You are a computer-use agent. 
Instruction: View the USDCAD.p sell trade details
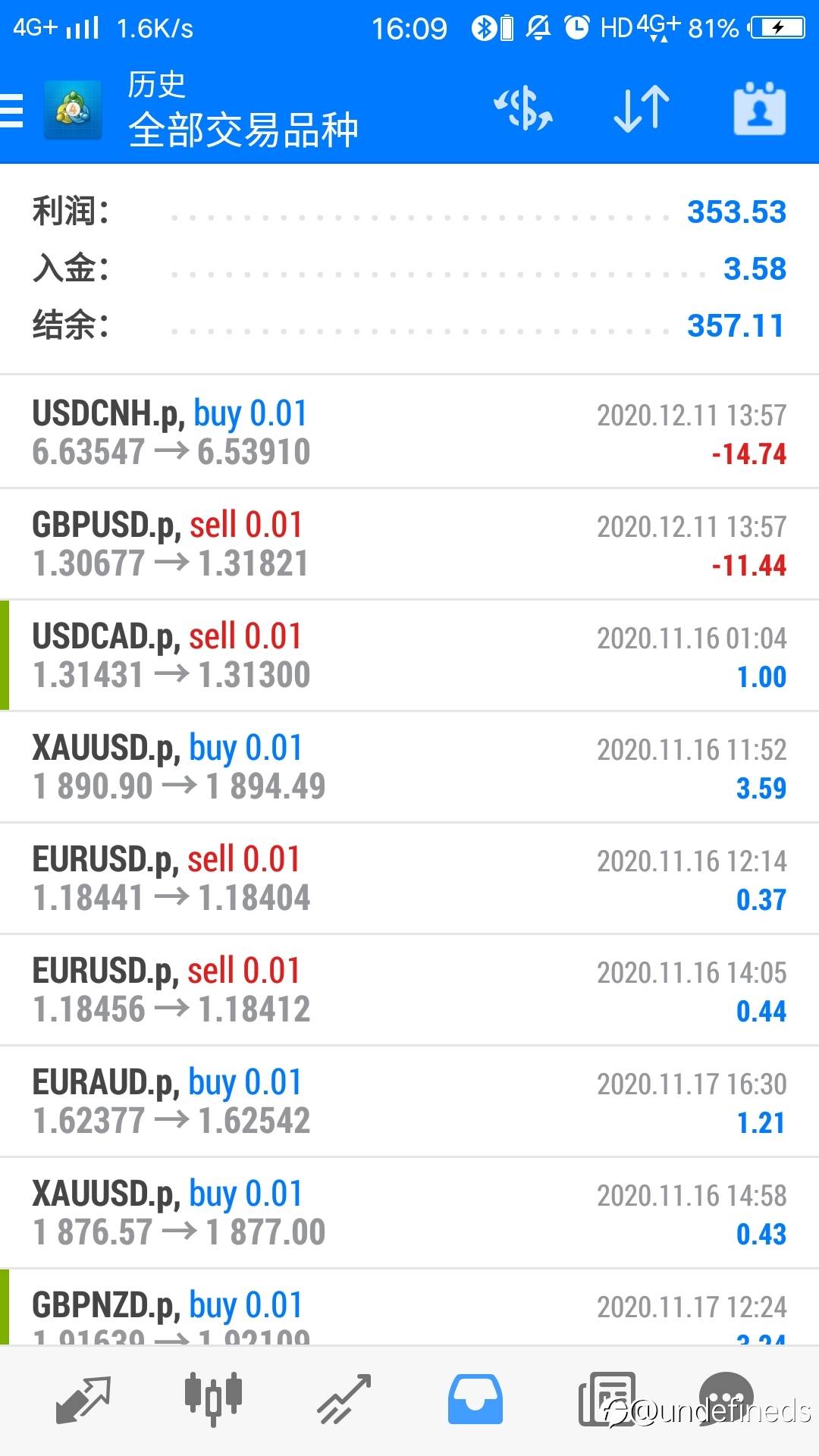coord(409,655)
